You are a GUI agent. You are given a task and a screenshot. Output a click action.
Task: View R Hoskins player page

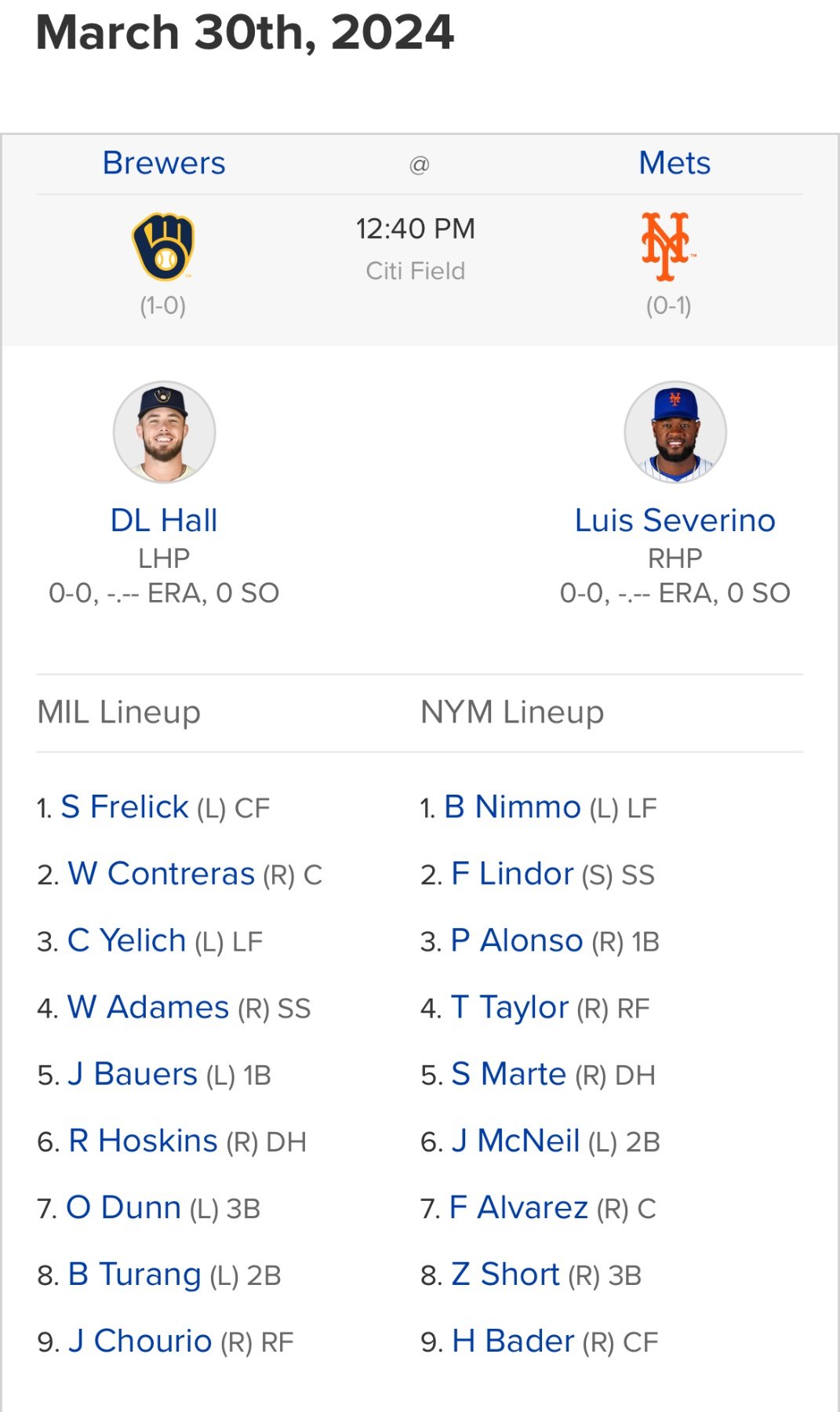tap(142, 1141)
